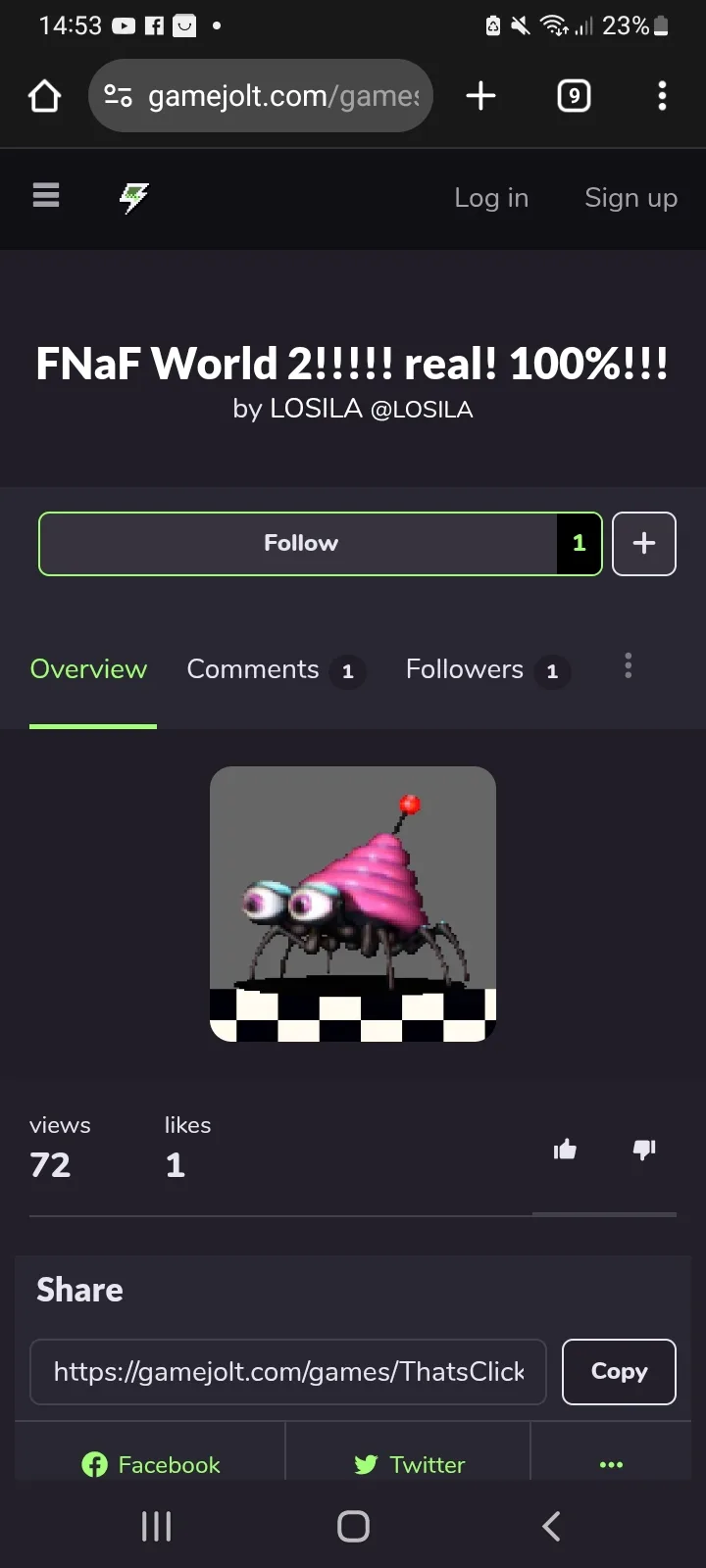Viewport: 706px width, 1568px height.
Task: Share the game on Twitter
Action: 409,1464
